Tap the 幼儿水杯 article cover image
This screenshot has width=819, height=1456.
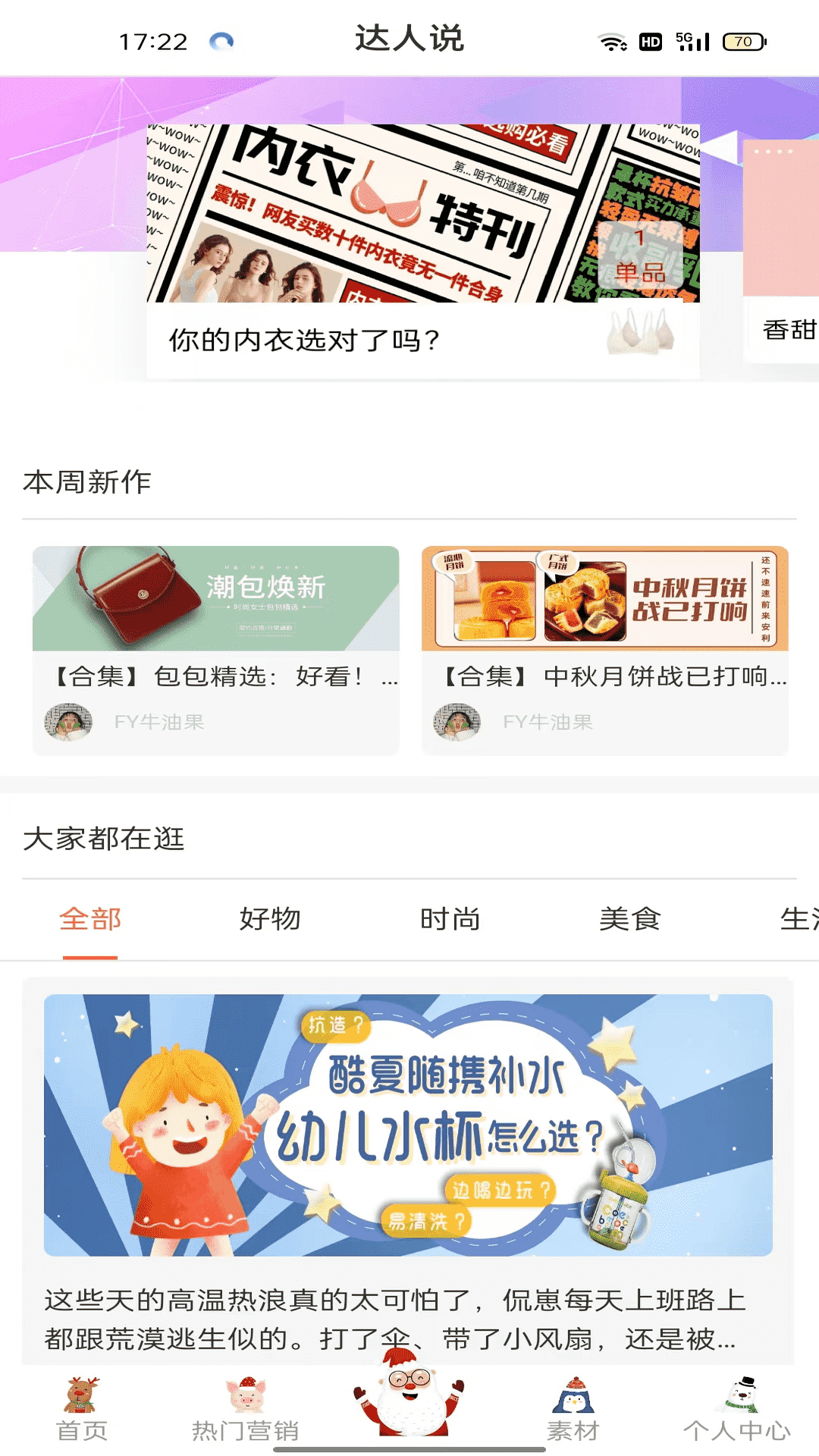[409, 1126]
